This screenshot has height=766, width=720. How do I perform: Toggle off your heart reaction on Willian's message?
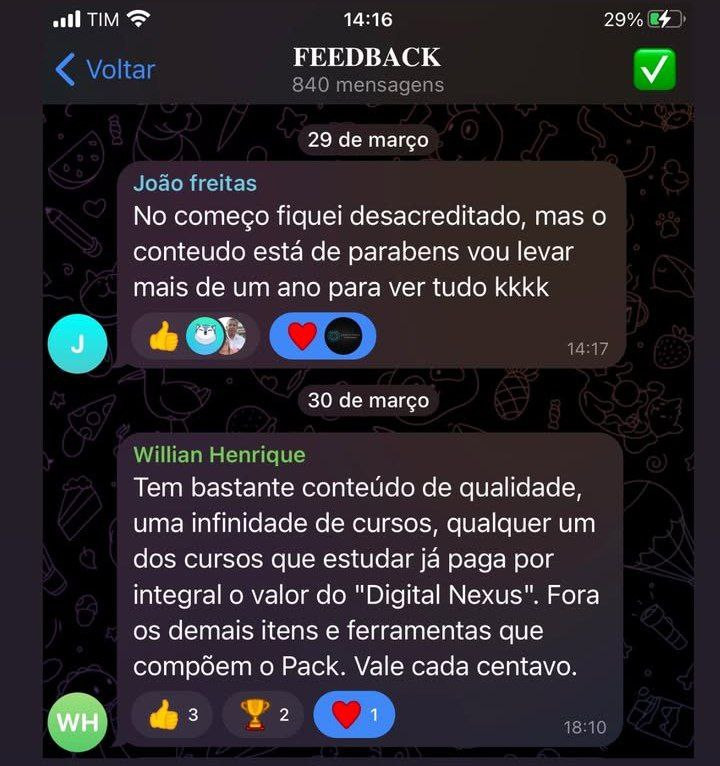click(x=352, y=715)
